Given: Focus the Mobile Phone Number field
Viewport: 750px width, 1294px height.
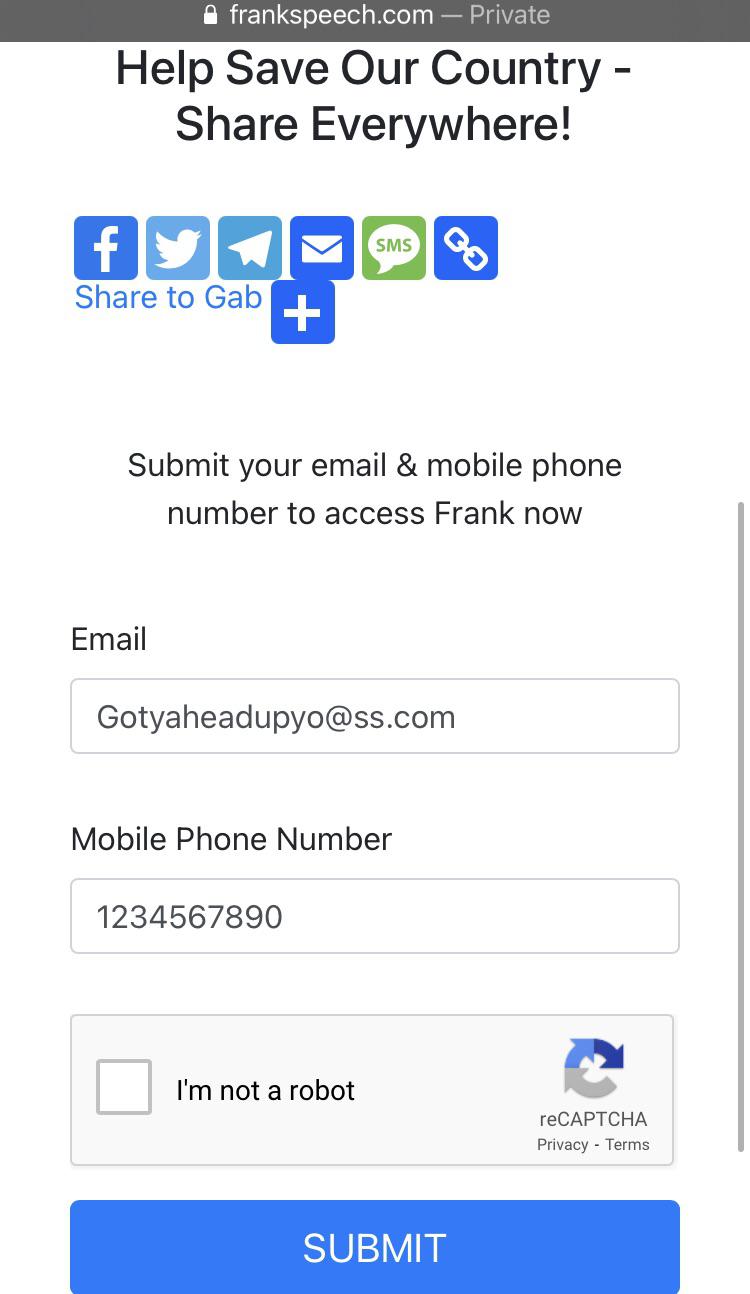Looking at the screenshot, I should [x=375, y=916].
